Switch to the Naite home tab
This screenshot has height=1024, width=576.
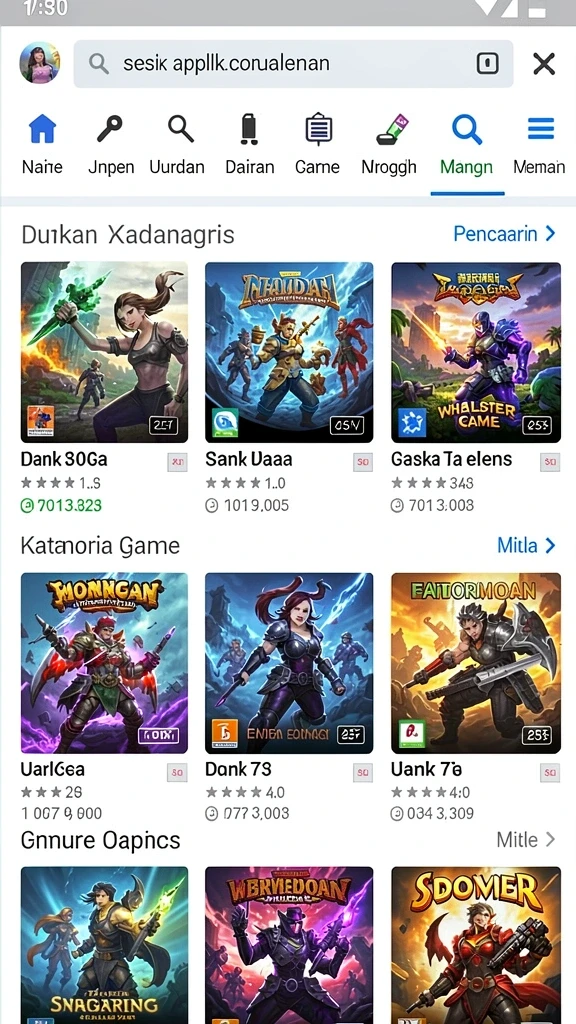pyautogui.click(x=42, y=144)
